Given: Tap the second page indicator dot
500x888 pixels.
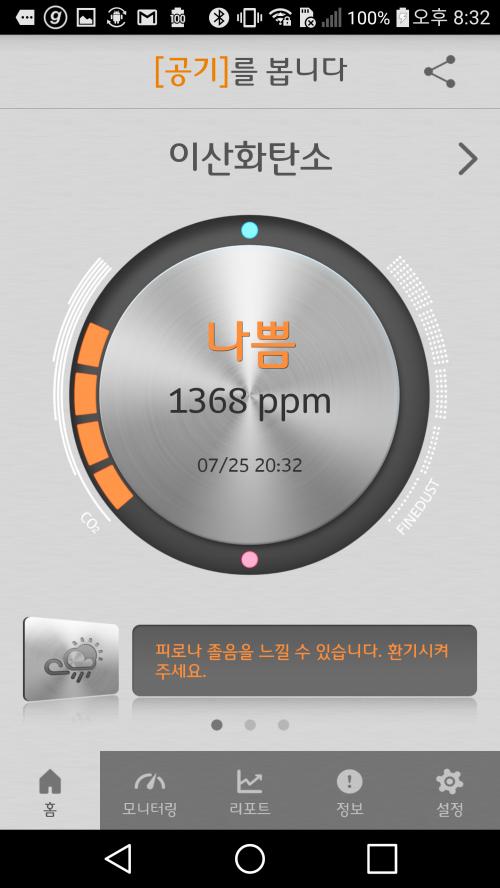Looking at the screenshot, I should click(x=250, y=725).
